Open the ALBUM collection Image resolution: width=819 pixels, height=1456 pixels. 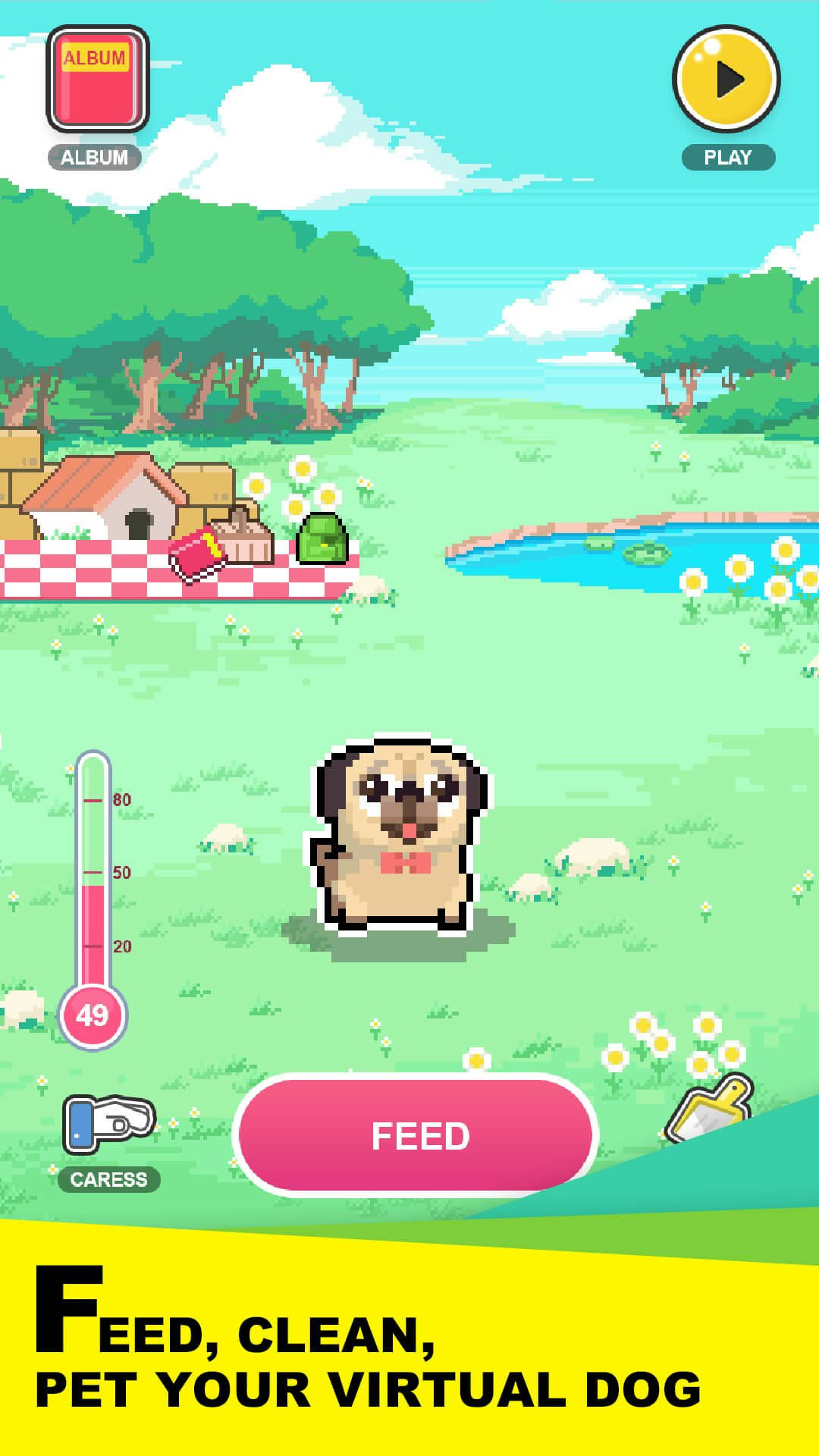pos(96,80)
